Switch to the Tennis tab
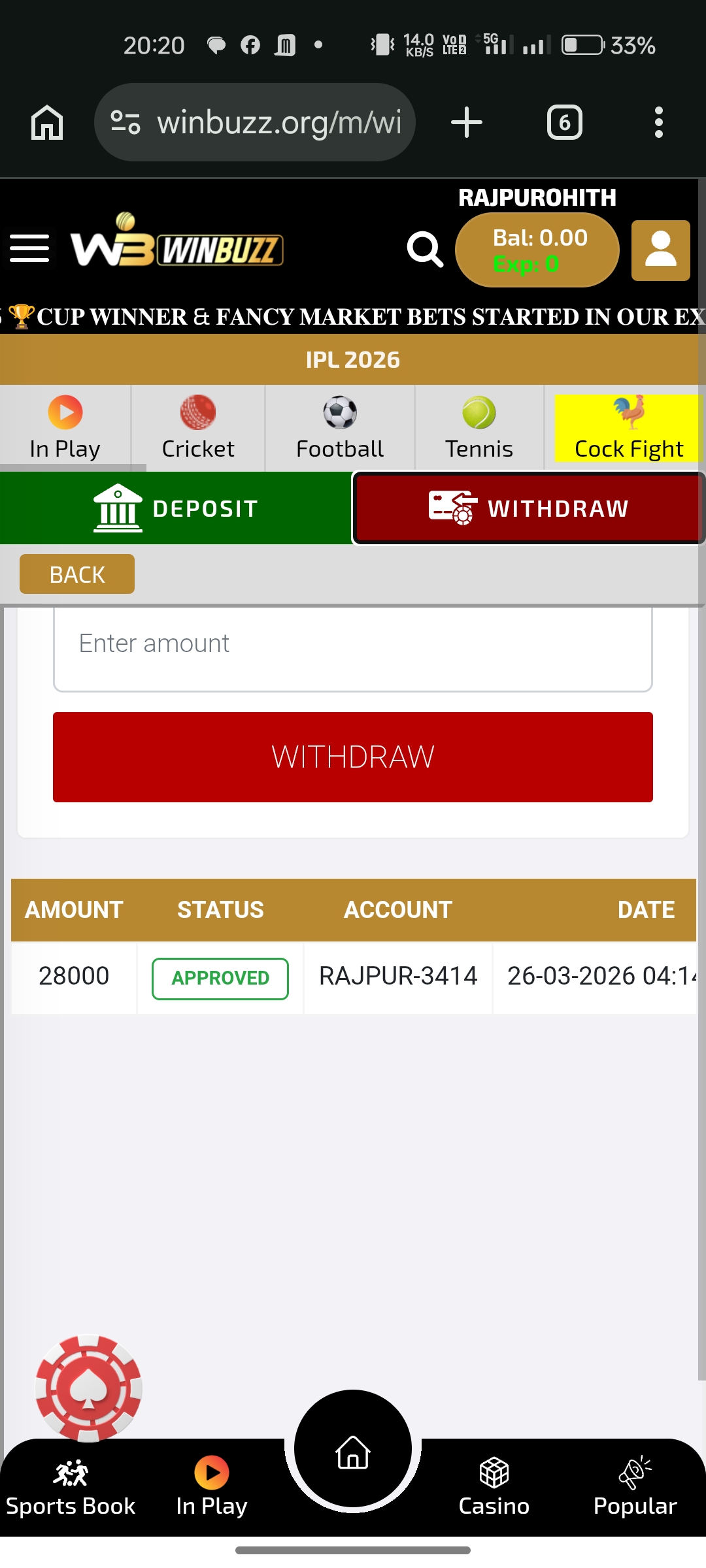The image size is (706, 1568). pyautogui.click(x=479, y=428)
